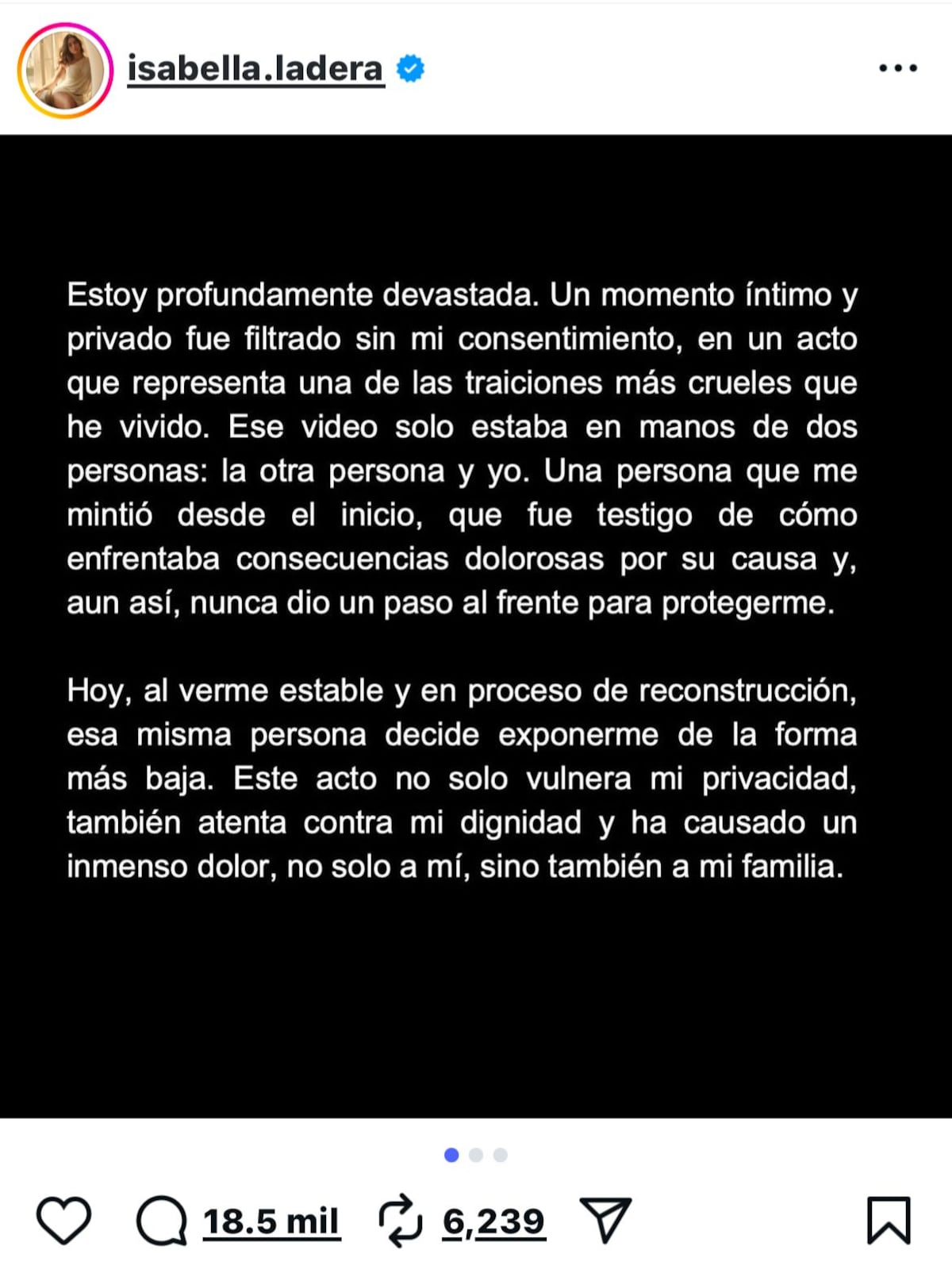This screenshot has width=952, height=1277.
Task: Repost this post
Action: click(x=401, y=1221)
